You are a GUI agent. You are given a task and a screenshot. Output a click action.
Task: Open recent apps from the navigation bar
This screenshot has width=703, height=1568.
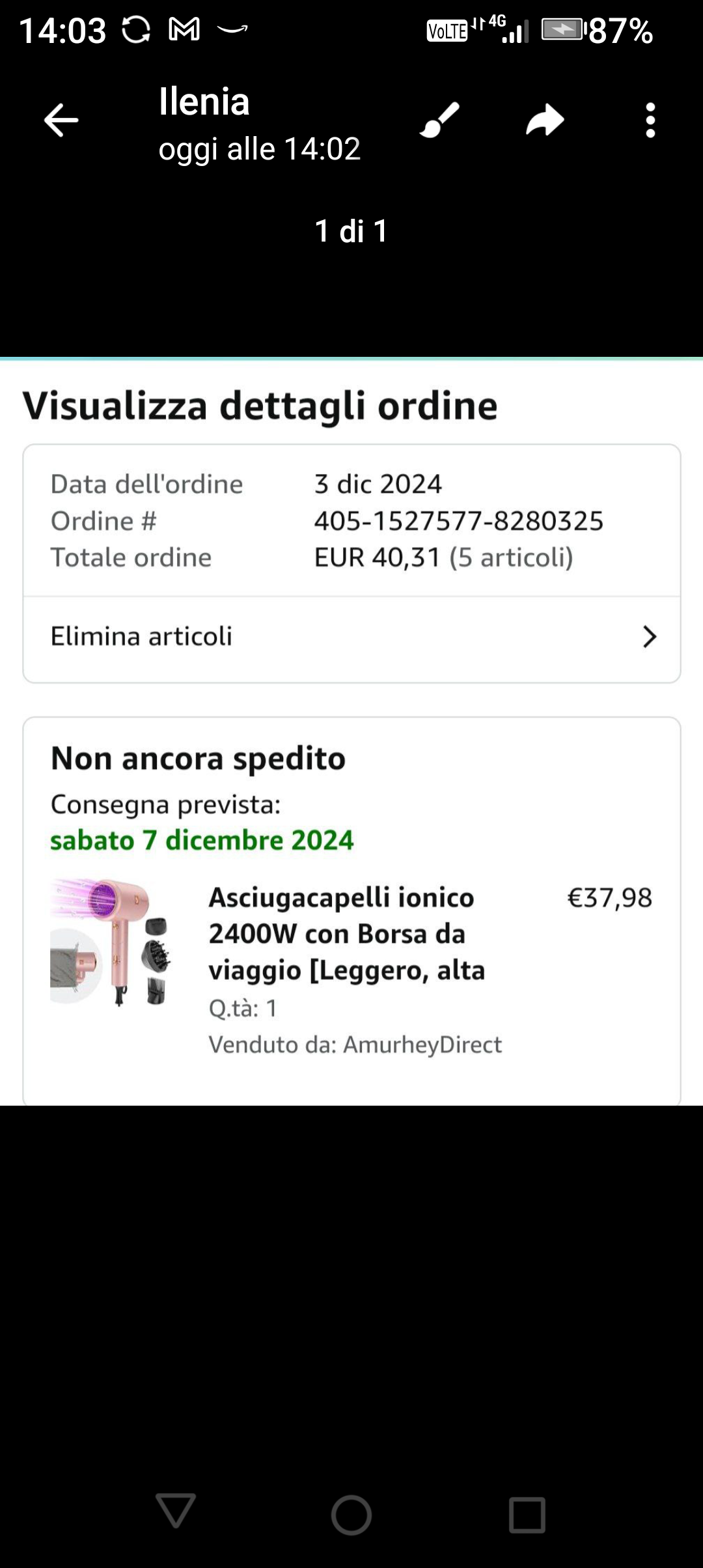coord(527,1515)
